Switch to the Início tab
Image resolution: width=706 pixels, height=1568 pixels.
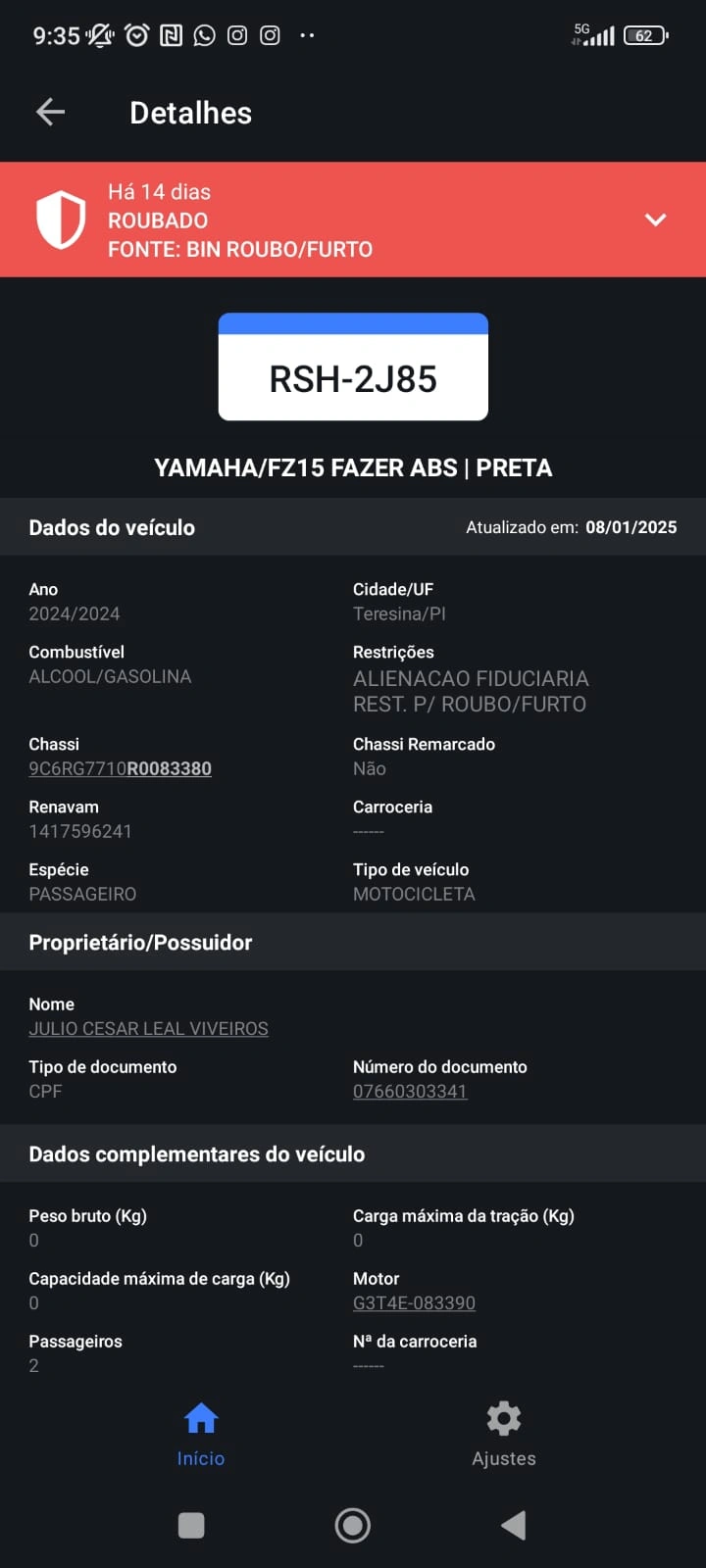[200, 1433]
